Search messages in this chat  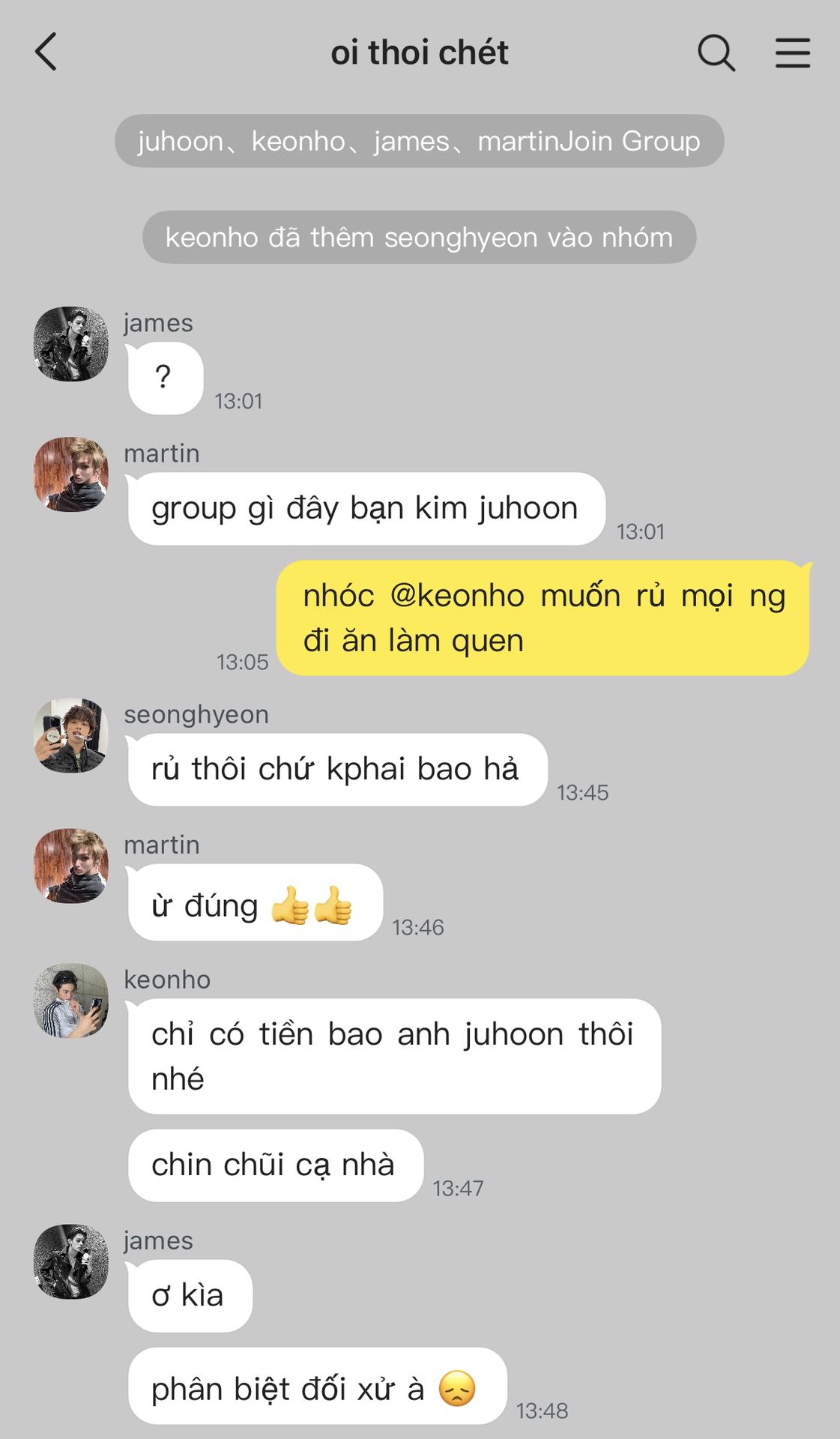pyautogui.click(x=716, y=53)
